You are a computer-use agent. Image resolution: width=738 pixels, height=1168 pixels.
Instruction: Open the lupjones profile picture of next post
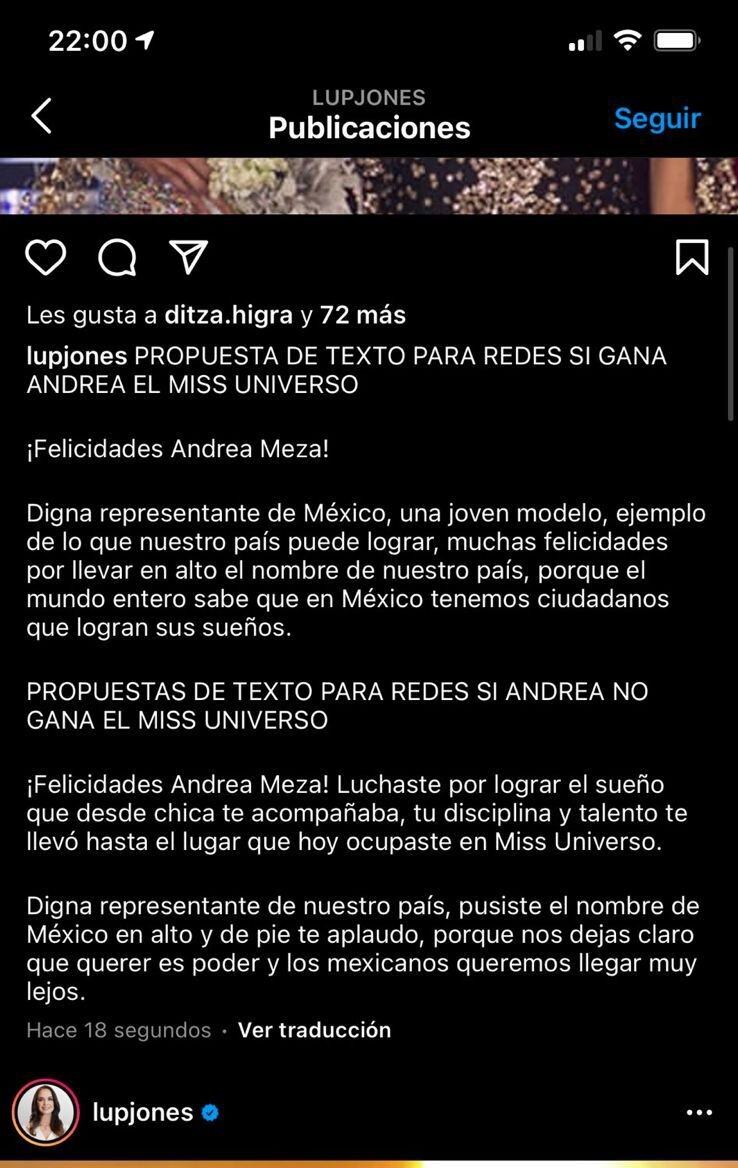(45, 1112)
